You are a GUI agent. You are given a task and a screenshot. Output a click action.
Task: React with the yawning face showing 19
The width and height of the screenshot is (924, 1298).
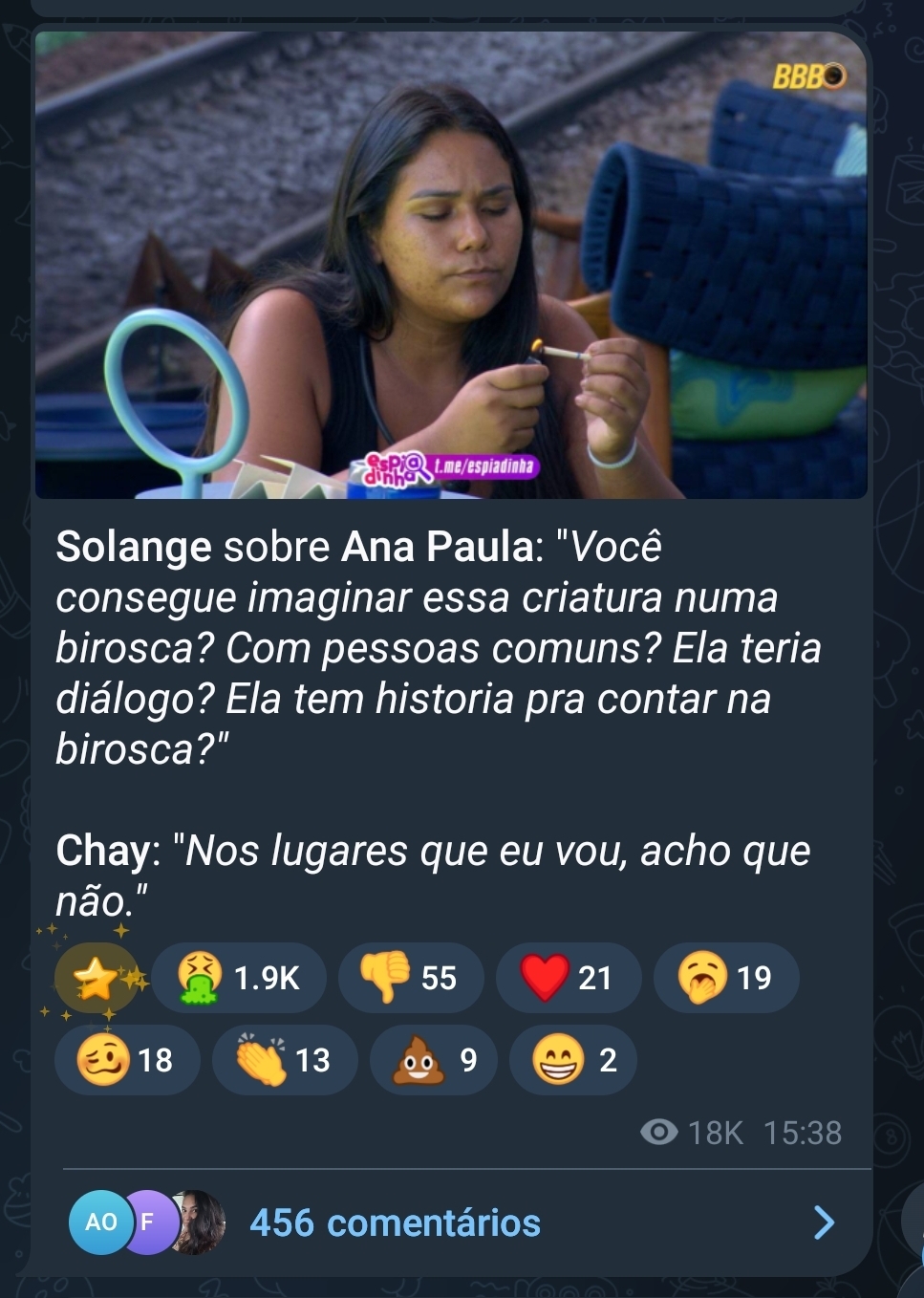725,978
